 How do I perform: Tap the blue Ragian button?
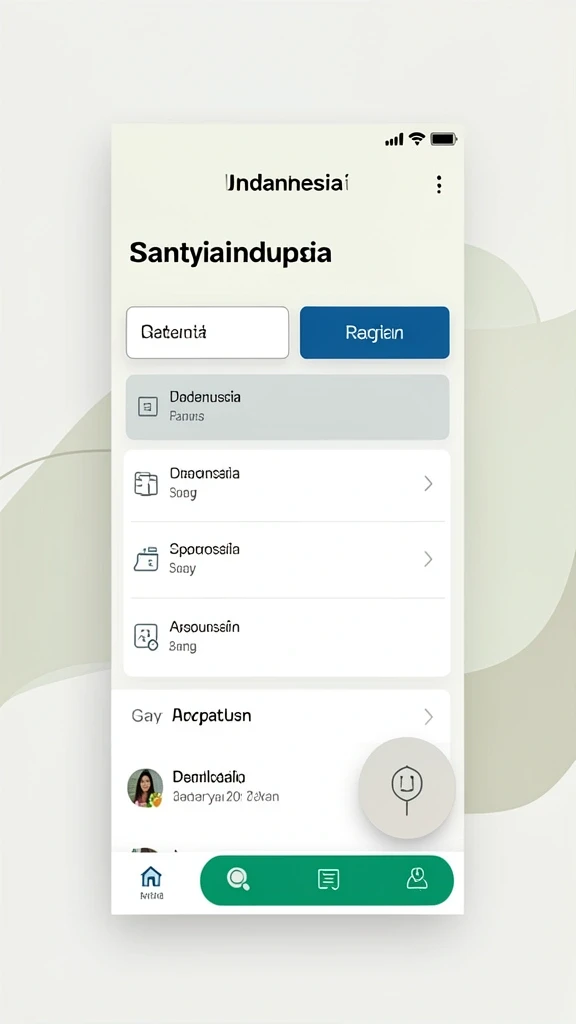374,332
